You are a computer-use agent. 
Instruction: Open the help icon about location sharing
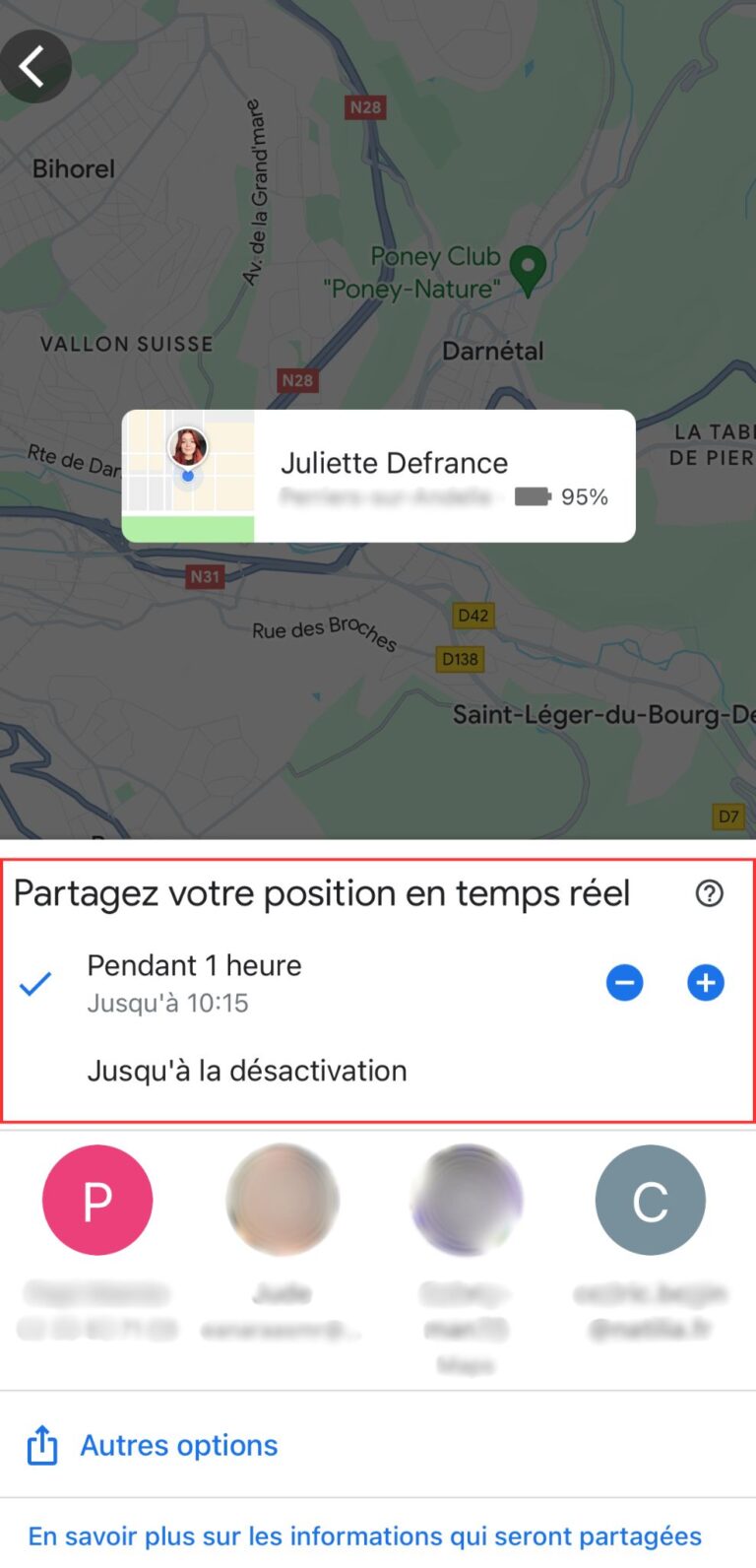click(x=710, y=893)
